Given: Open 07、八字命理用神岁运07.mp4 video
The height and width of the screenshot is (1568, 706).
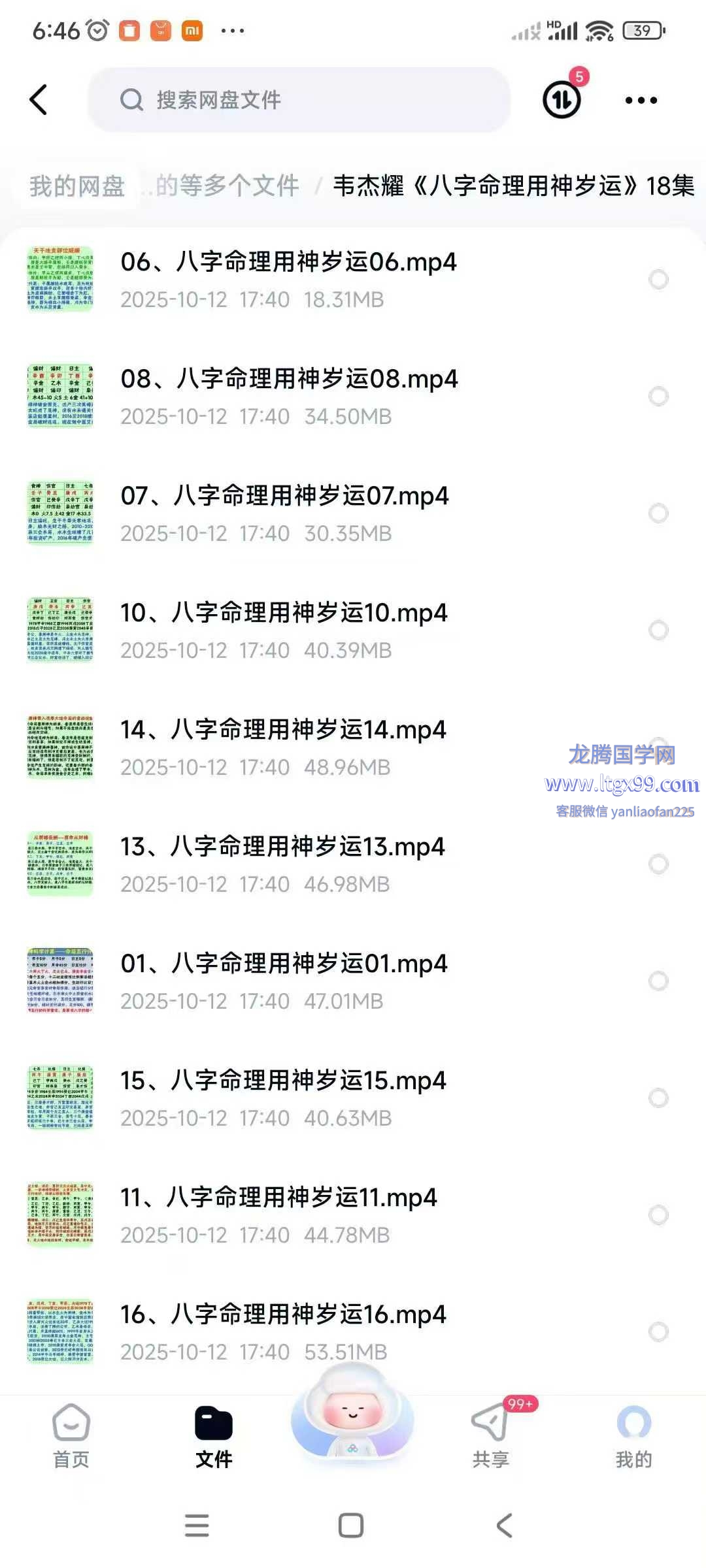Looking at the screenshot, I should tap(284, 513).
